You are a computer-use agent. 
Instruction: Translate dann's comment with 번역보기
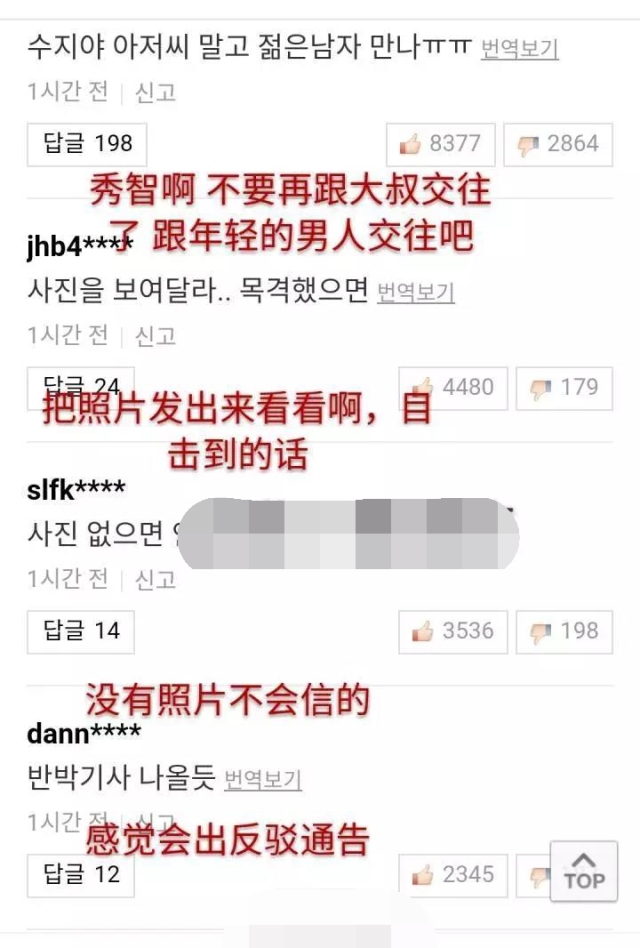coord(263,779)
